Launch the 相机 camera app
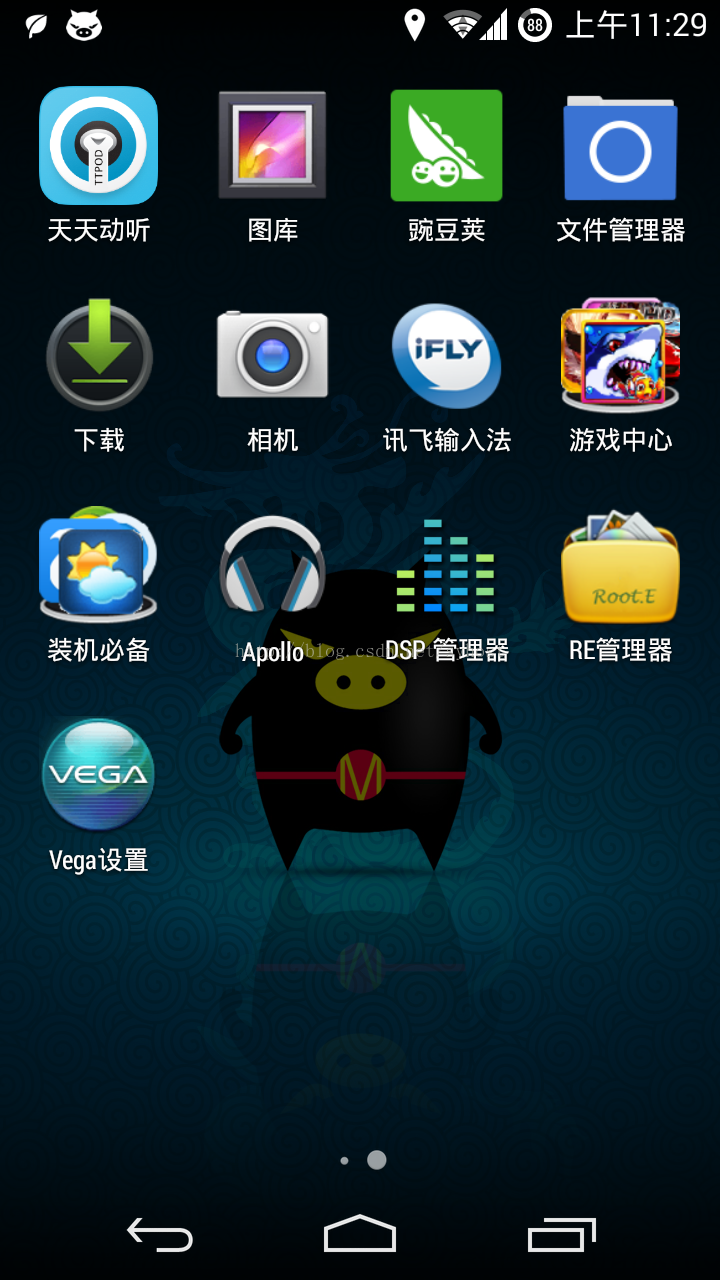Image resolution: width=720 pixels, height=1280 pixels. pyautogui.click(x=272, y=356)
